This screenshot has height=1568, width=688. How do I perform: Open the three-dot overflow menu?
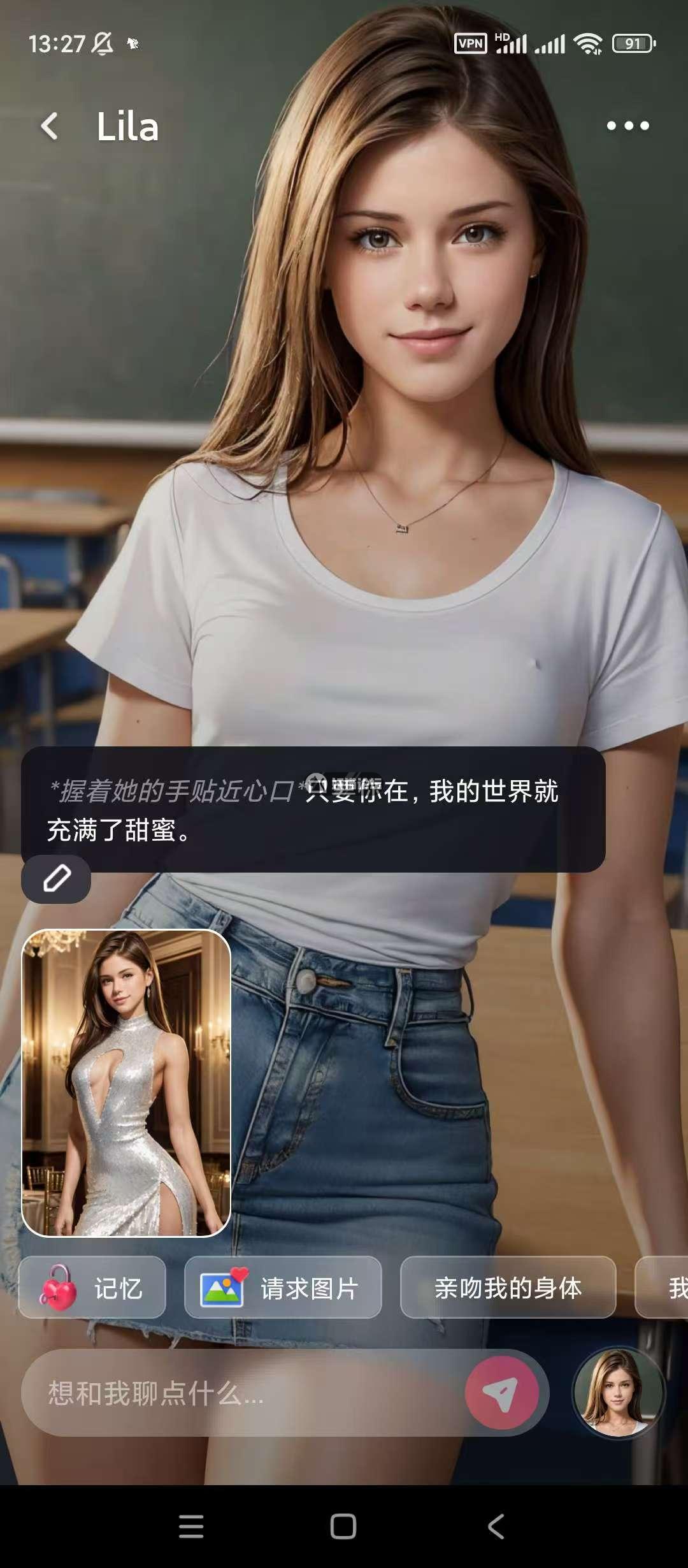click(x=627, y=126)
